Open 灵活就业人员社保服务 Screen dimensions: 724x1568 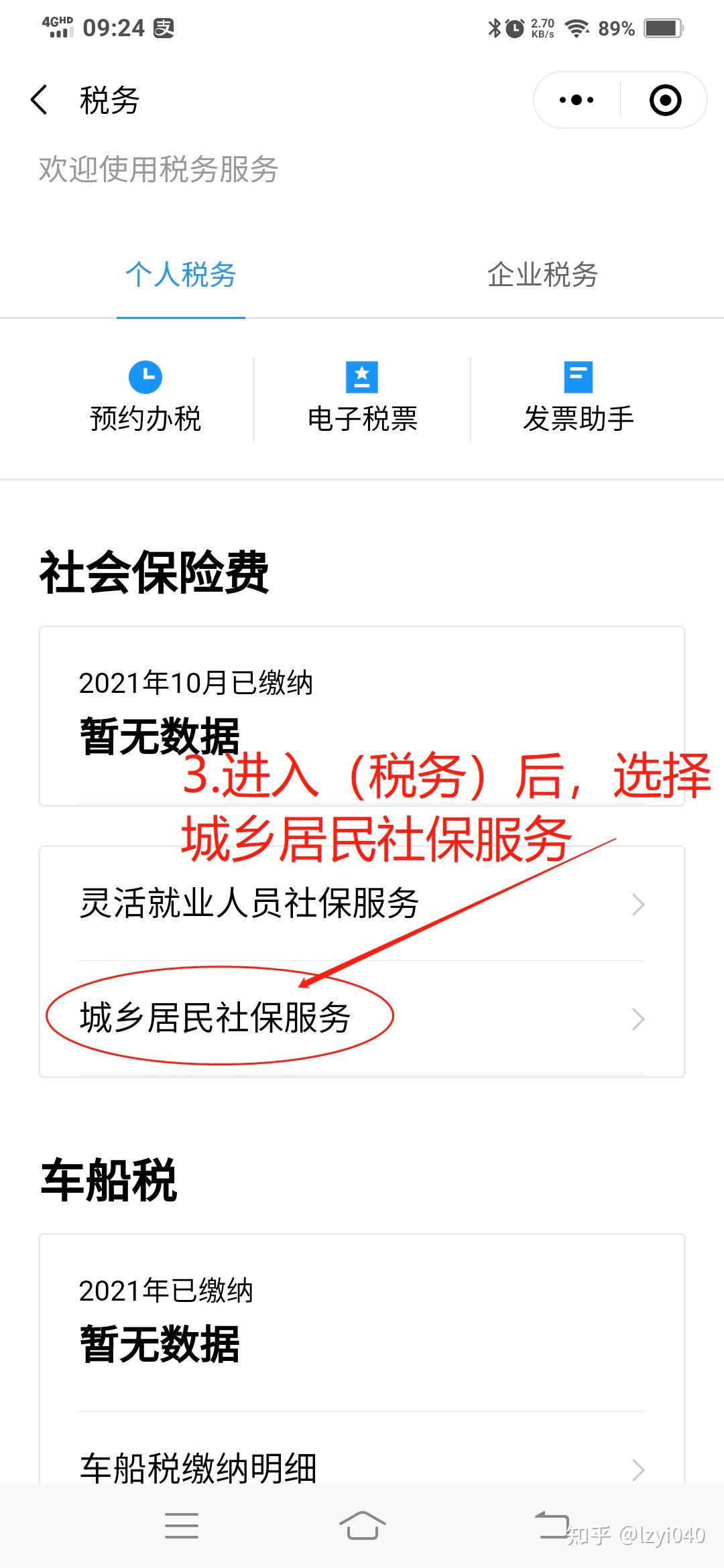(362, 903)
